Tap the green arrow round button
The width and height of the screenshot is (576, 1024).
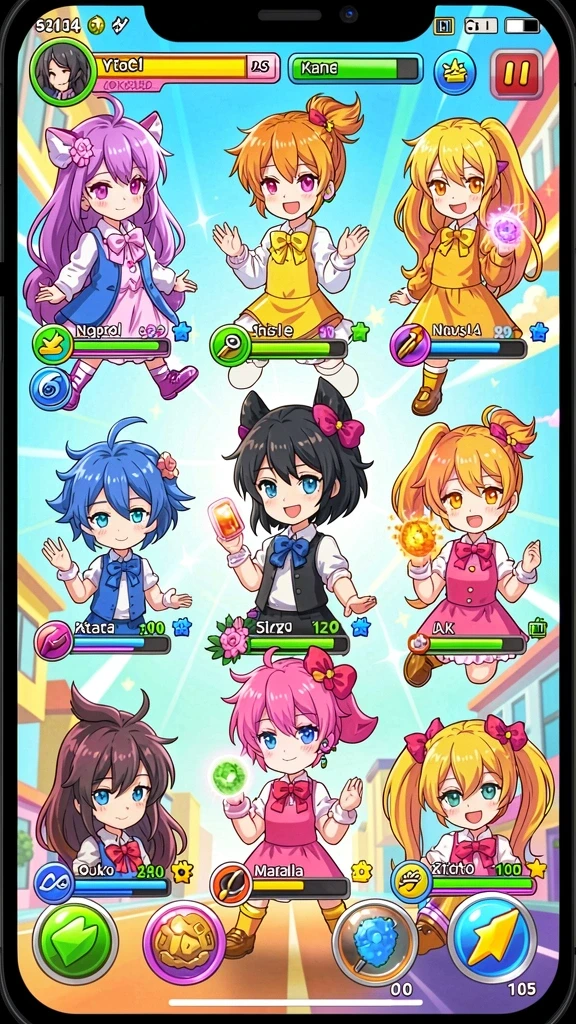pyautogui.click(x=76, y=942)
